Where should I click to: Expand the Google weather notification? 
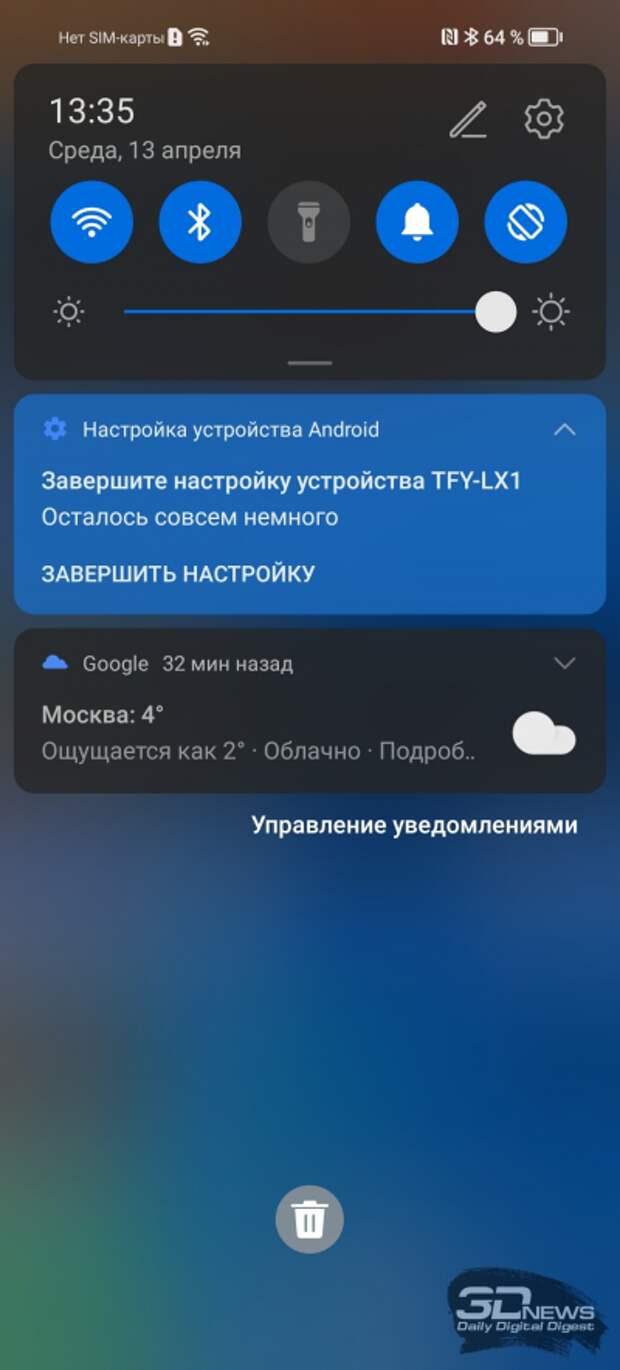[x=565, y=663]
